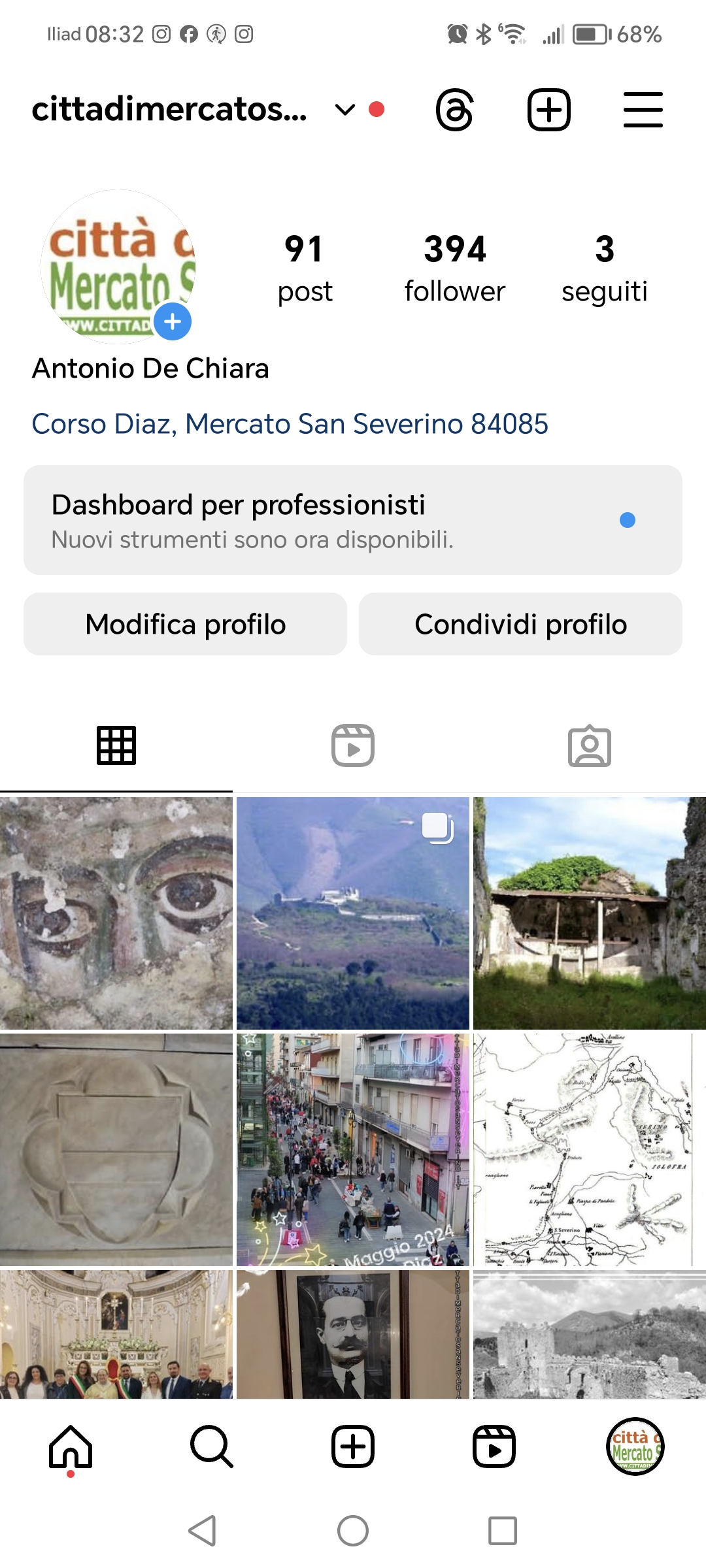
Task: Open the Threads icon
Action: (x=454, y=110)
